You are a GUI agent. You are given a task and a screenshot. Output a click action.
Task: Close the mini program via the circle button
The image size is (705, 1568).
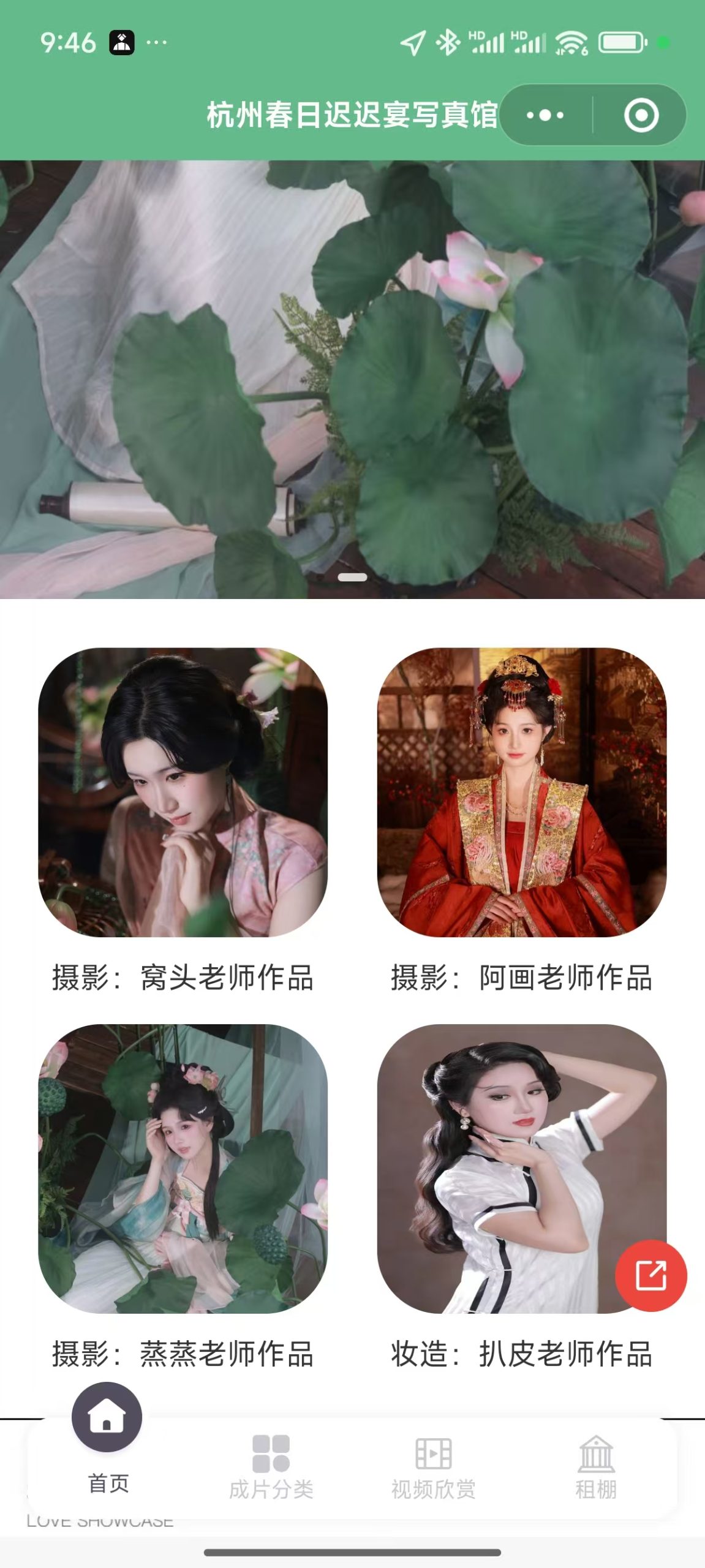click(x=641, y=115)
